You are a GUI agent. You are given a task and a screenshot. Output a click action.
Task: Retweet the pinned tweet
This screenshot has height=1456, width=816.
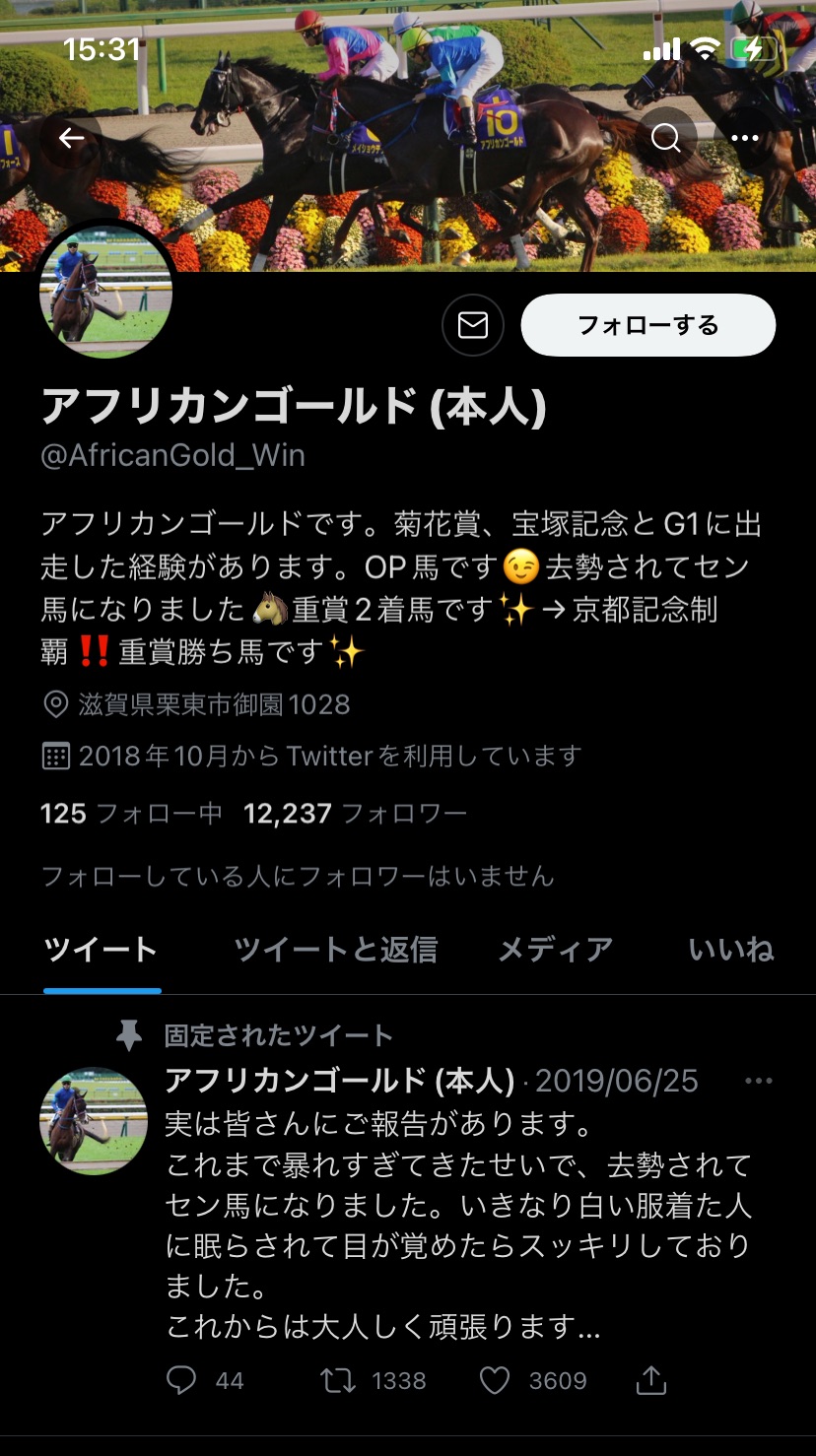[338, 1381]
